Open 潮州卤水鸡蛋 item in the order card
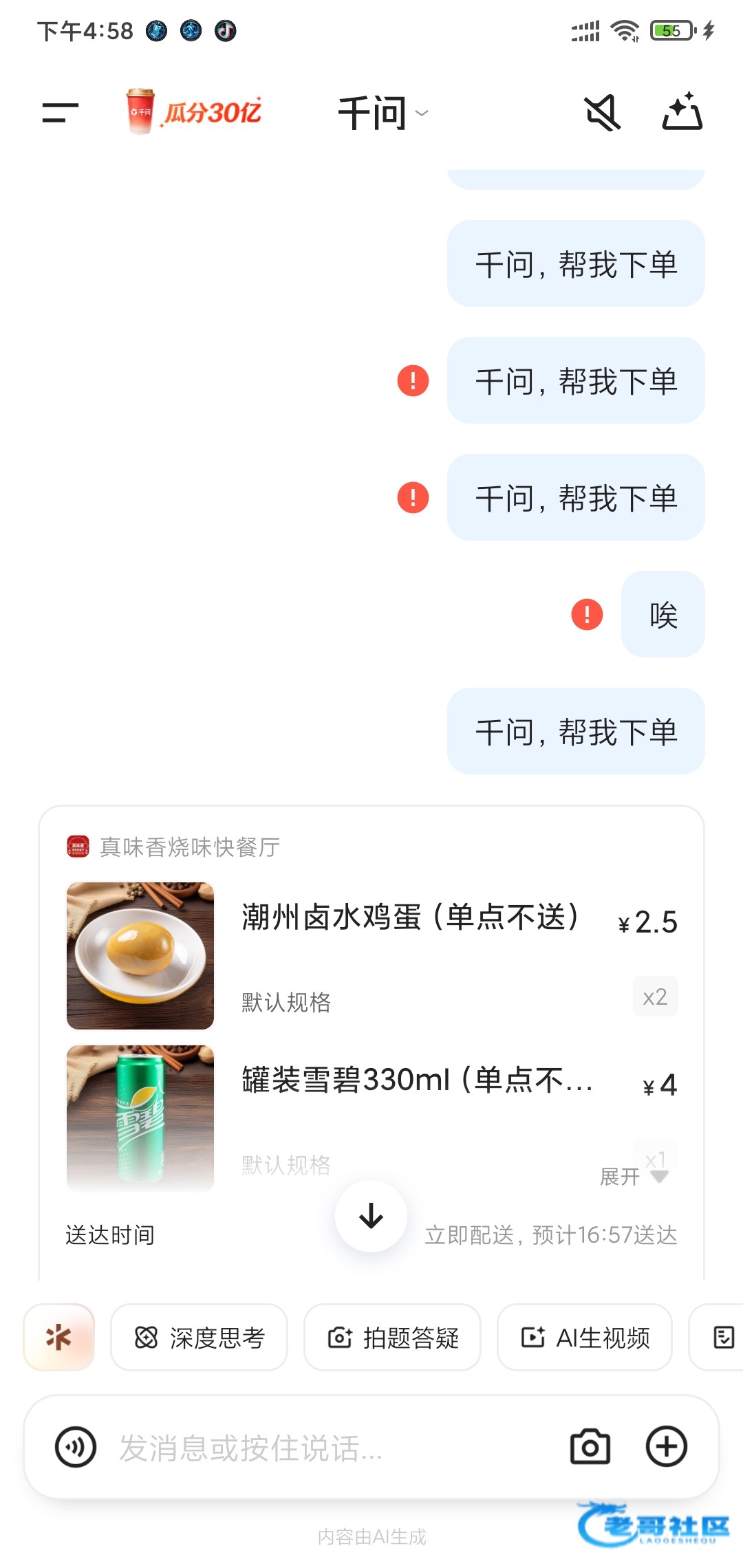 pyautogui.click(x=410, y=917)
